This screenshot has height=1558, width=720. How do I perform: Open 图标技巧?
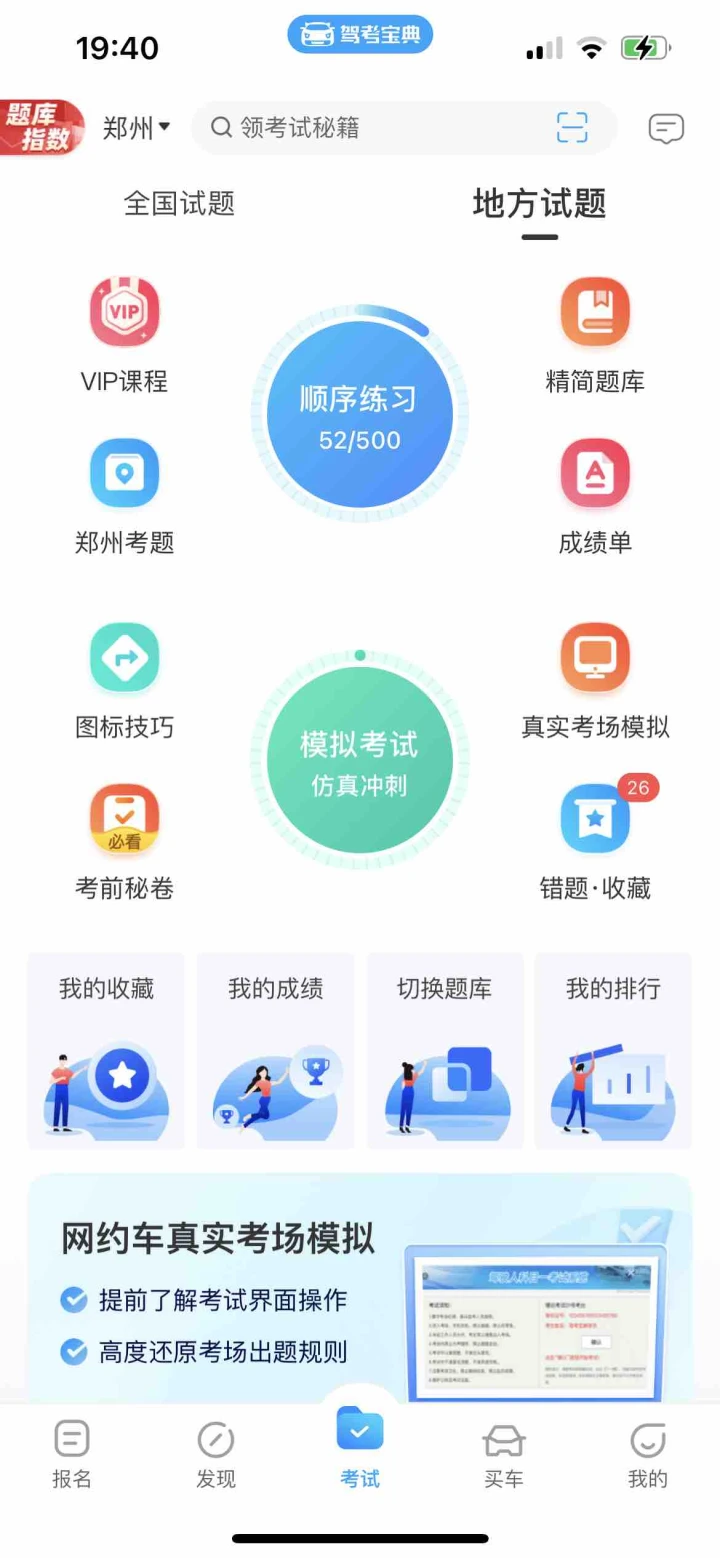pyautogui.click(x=124, y=682)
